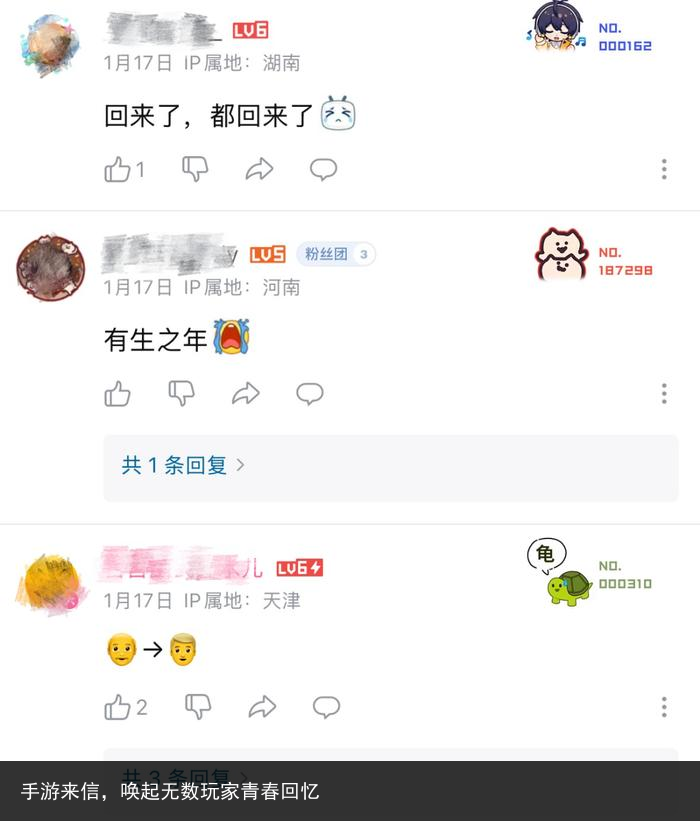The height and width of the screenshot is (821, 700).
Task: Like the Hunan comment "回来了，都回来了"
Action: tap(119, 170)
